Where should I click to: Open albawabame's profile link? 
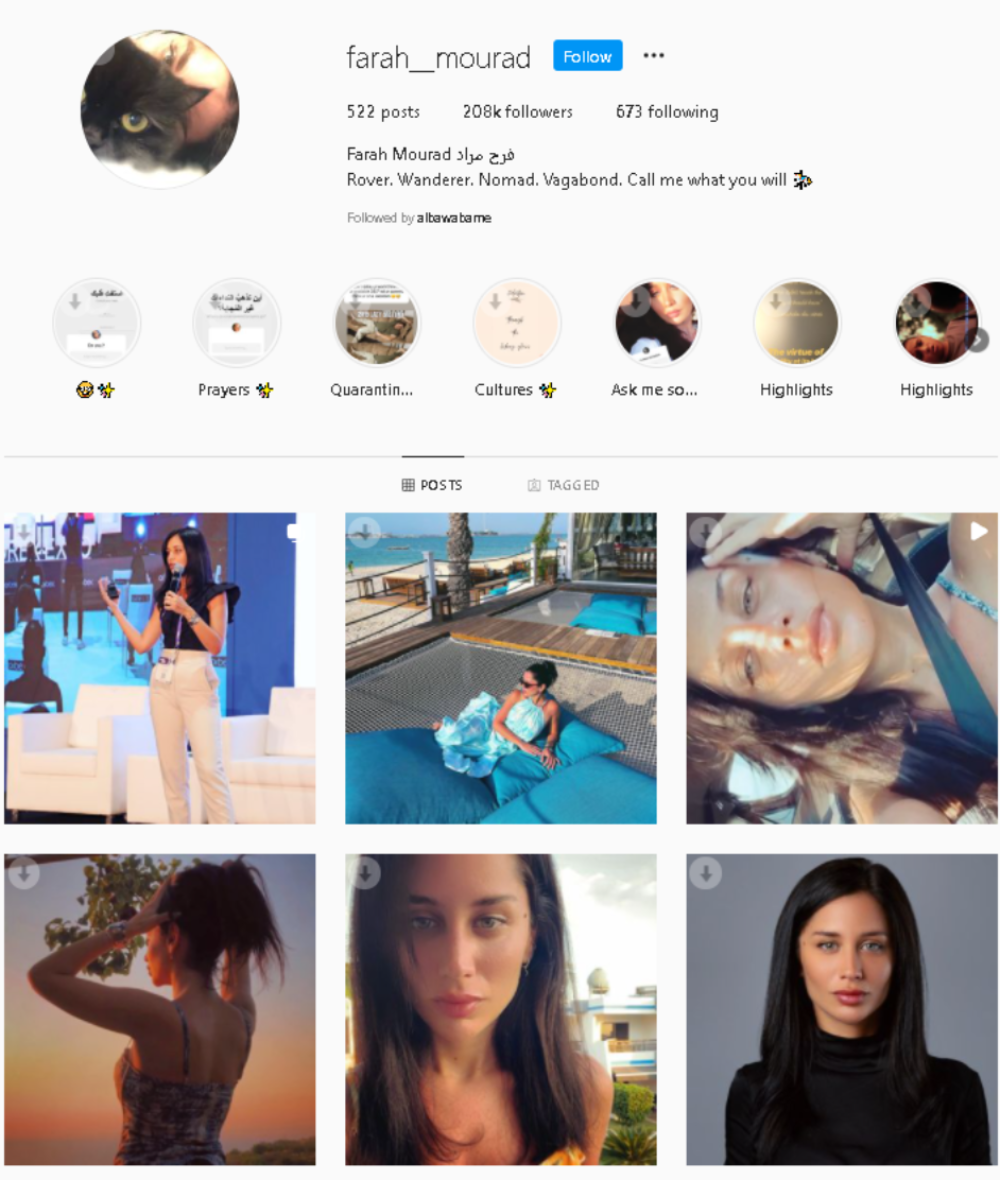pyautogui.click(x=453, y=217)
